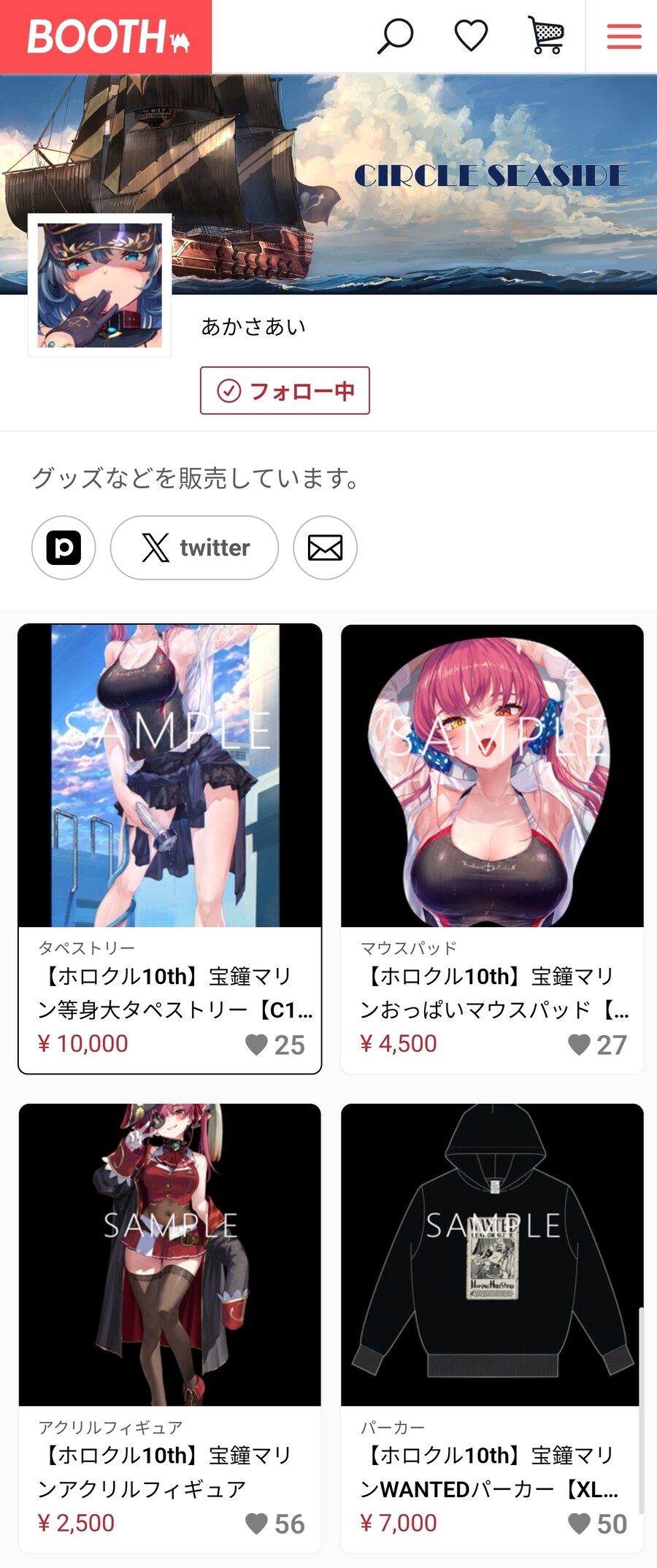Screen dimensions: 657x1568
Task: Like the ¥10,000 tapestry item
Action: pos(257,1045)
